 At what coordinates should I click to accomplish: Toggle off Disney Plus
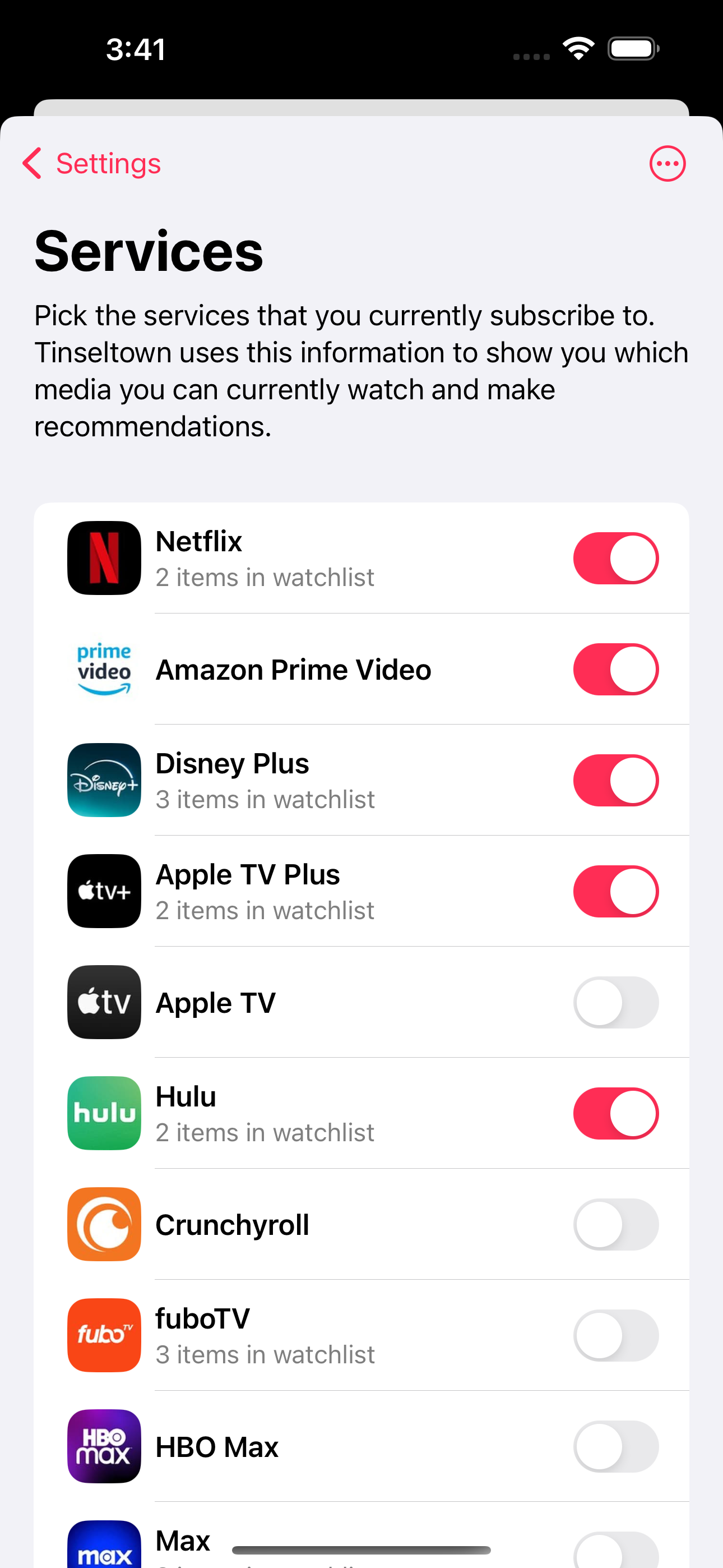[x=615, y=780]
